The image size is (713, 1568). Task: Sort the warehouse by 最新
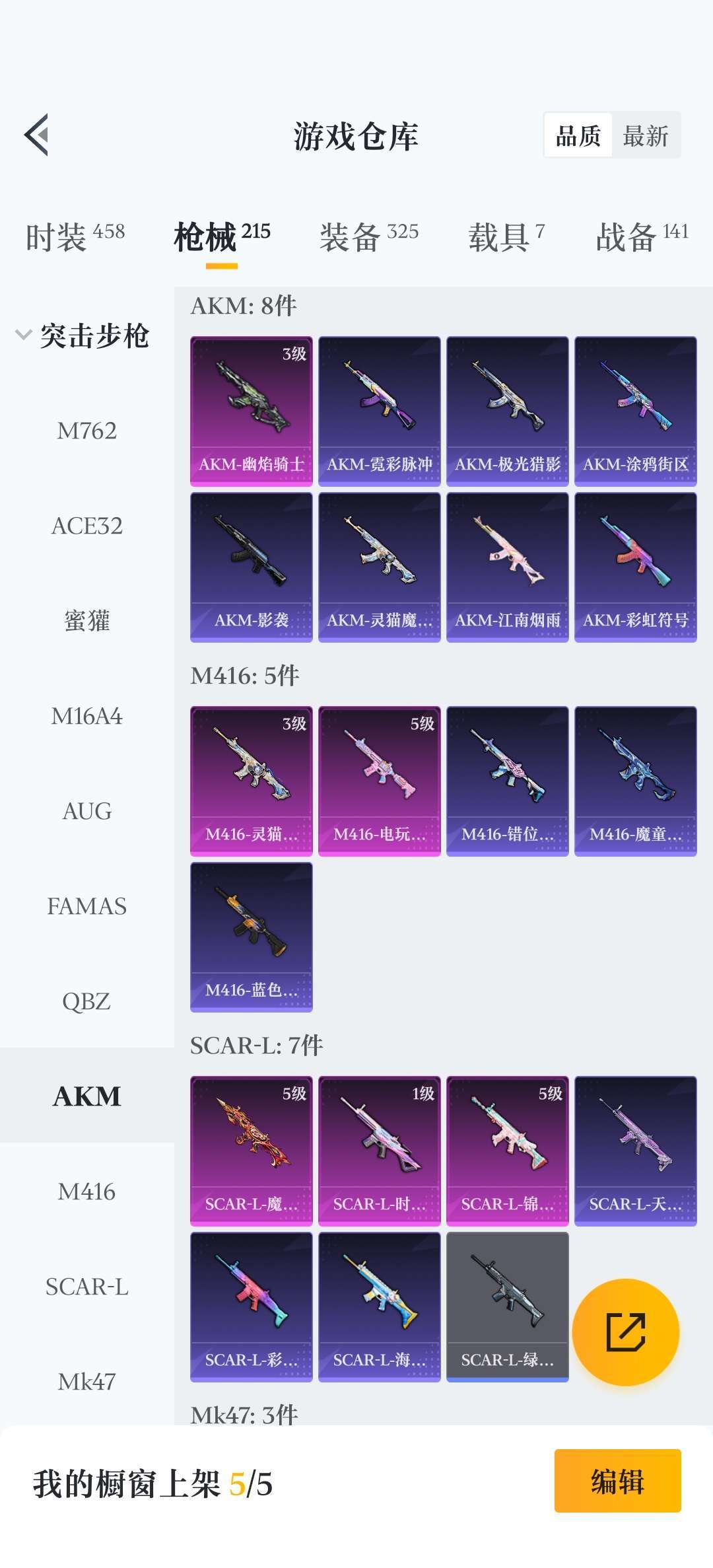[646, 136]
